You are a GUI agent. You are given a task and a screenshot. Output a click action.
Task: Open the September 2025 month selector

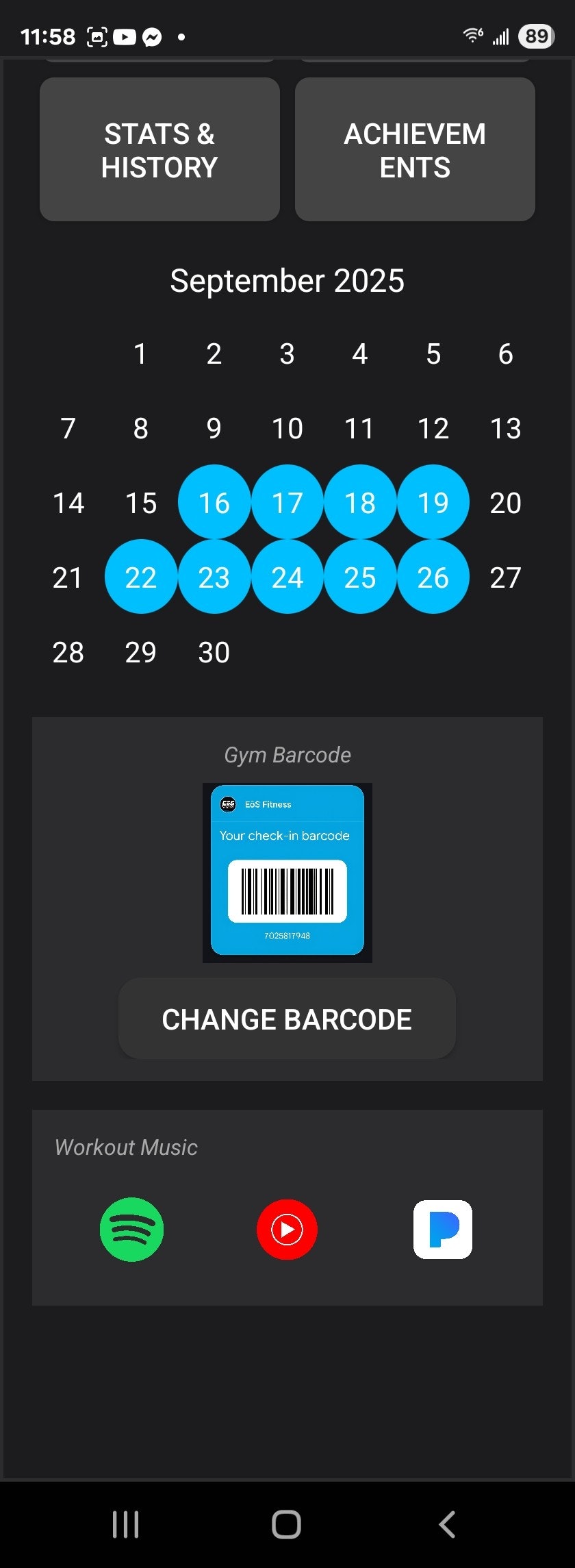[287, 280]
